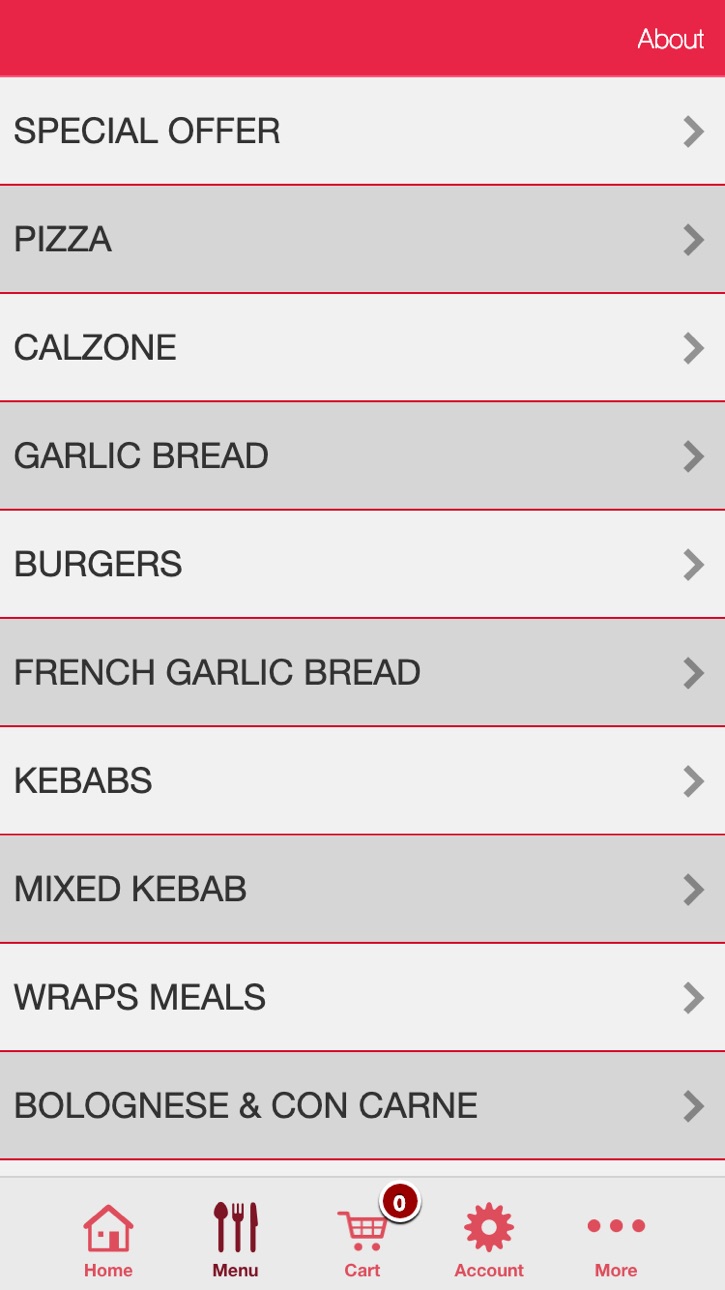This screenshot has height=1290, width=725.
Task: Browse the Pizza category
Action: pyautogui.click(x=362, y=239)
